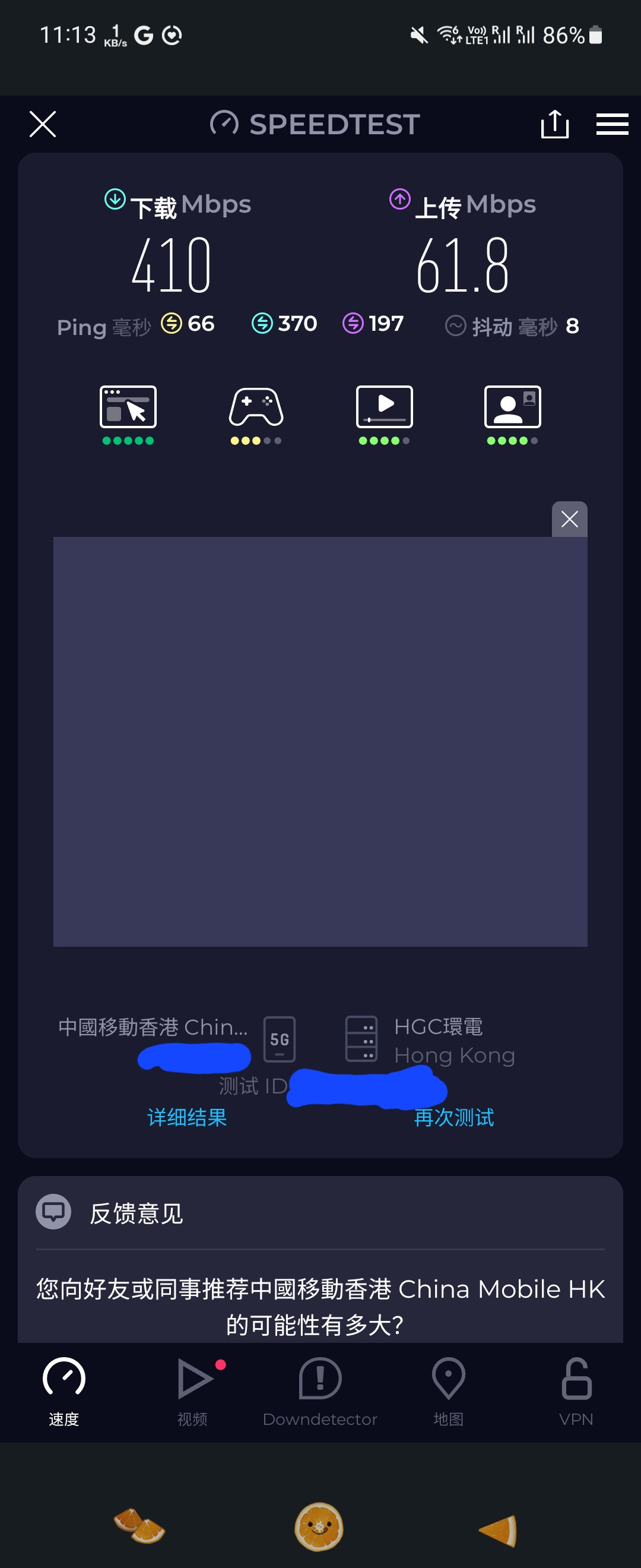This screenshot has height=1568, width=641.
Task: Share the speed test result
Action: 554,124
